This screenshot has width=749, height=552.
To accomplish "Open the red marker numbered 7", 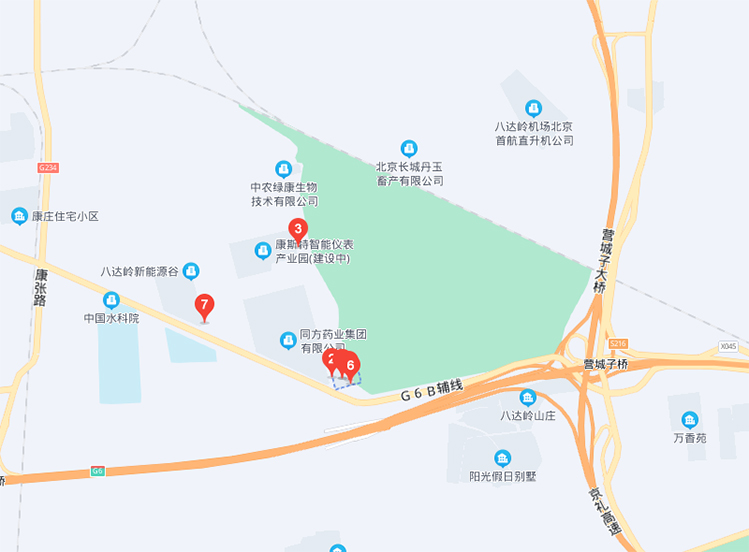I will [204, 304].
